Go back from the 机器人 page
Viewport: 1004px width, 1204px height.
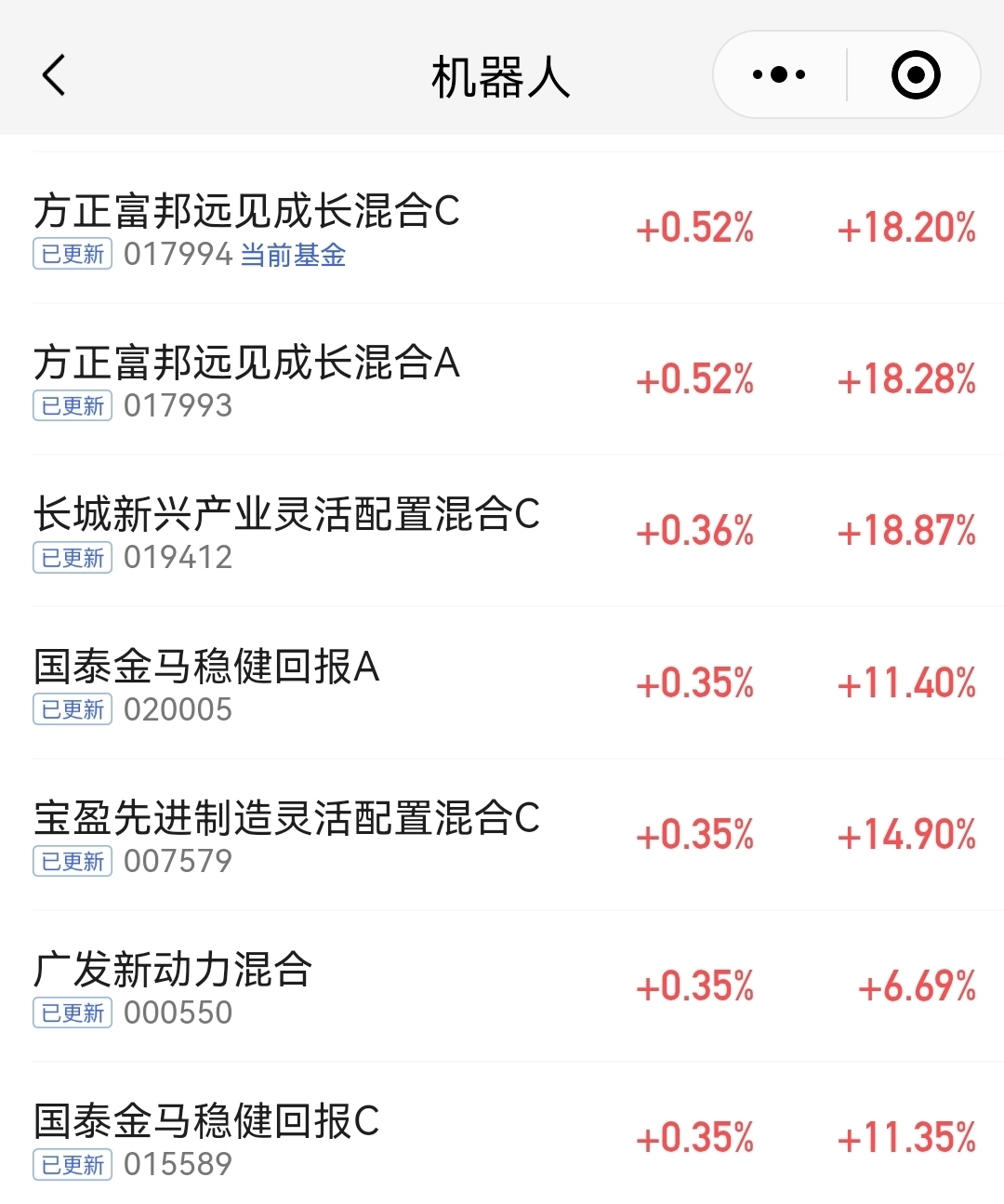point(54,74)
